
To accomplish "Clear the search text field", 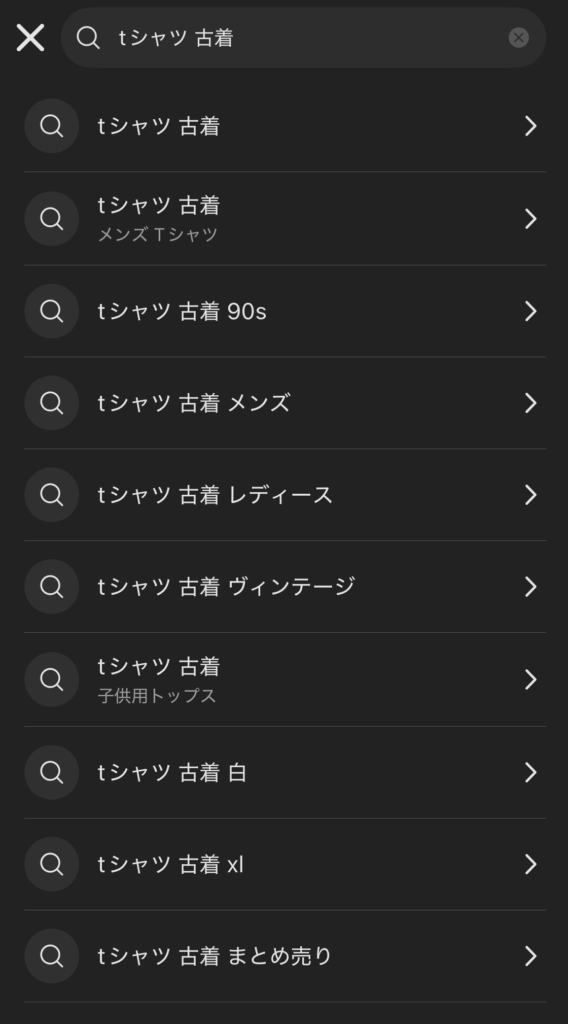I will 518,38.
